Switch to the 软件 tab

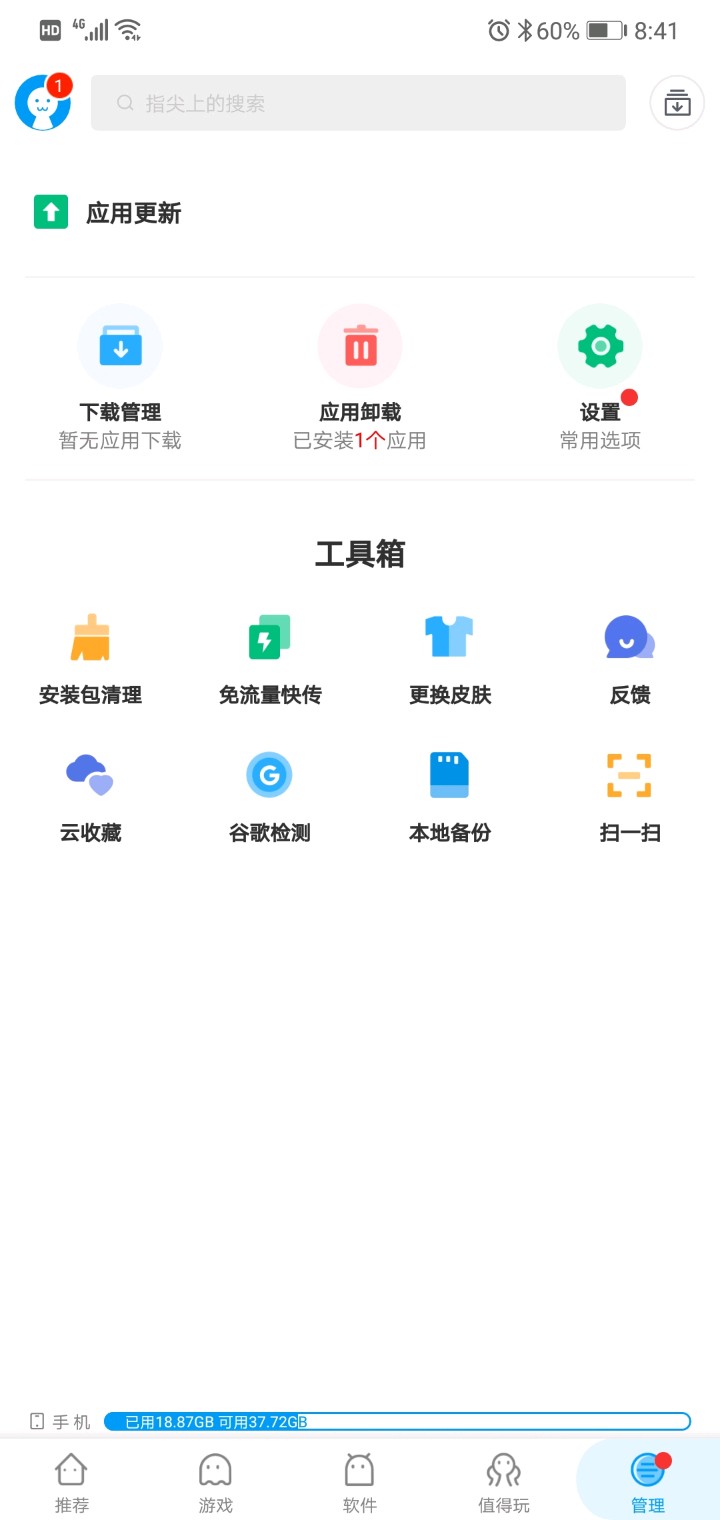coord(360,1481)
